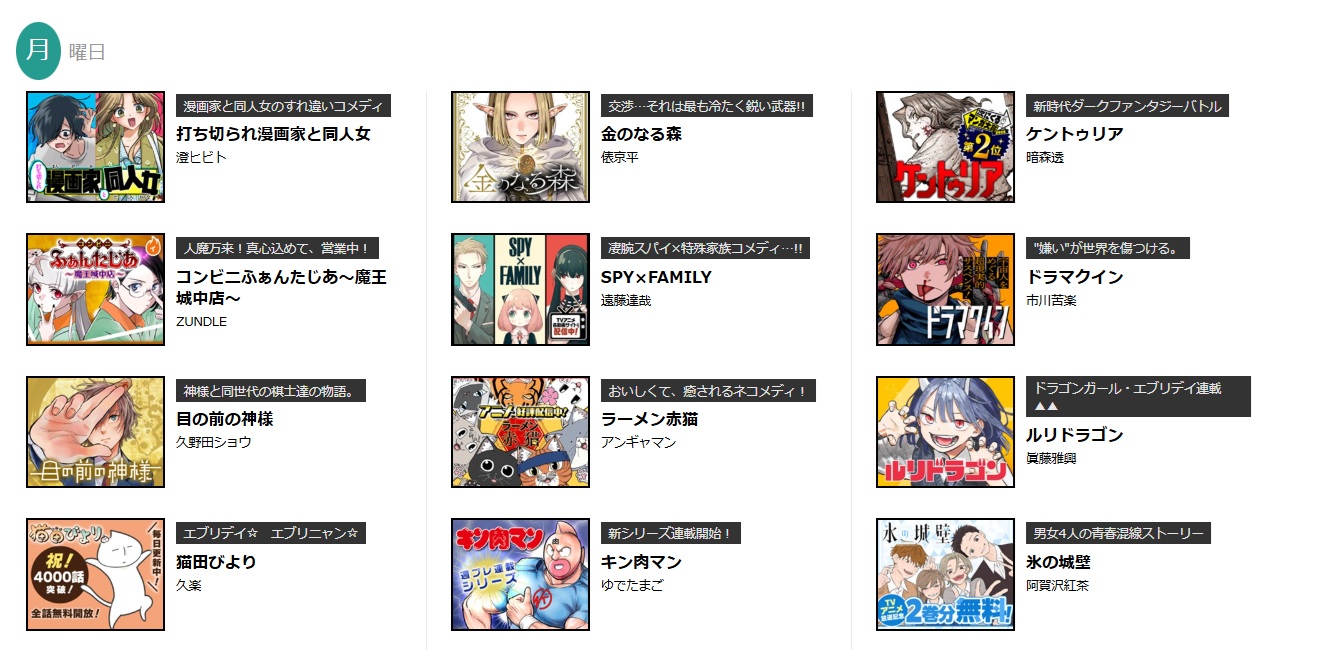Open 打ち切られ漫画家と同人女 manga

tap(273, 134)
